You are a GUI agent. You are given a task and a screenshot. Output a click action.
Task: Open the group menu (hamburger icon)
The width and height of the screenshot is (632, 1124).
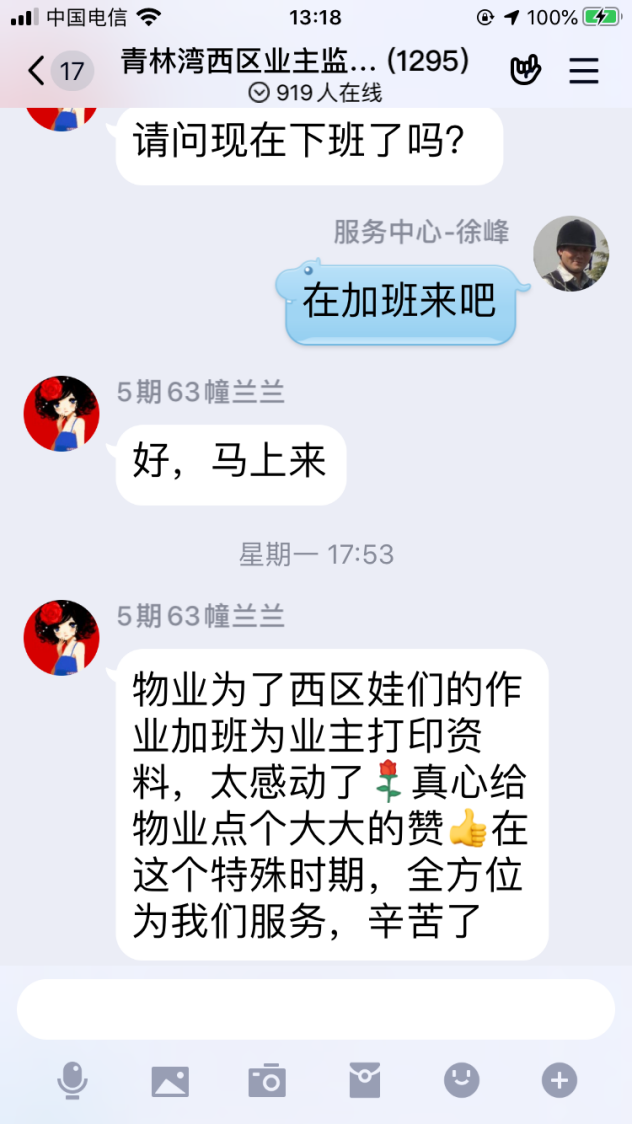[584, 70]
